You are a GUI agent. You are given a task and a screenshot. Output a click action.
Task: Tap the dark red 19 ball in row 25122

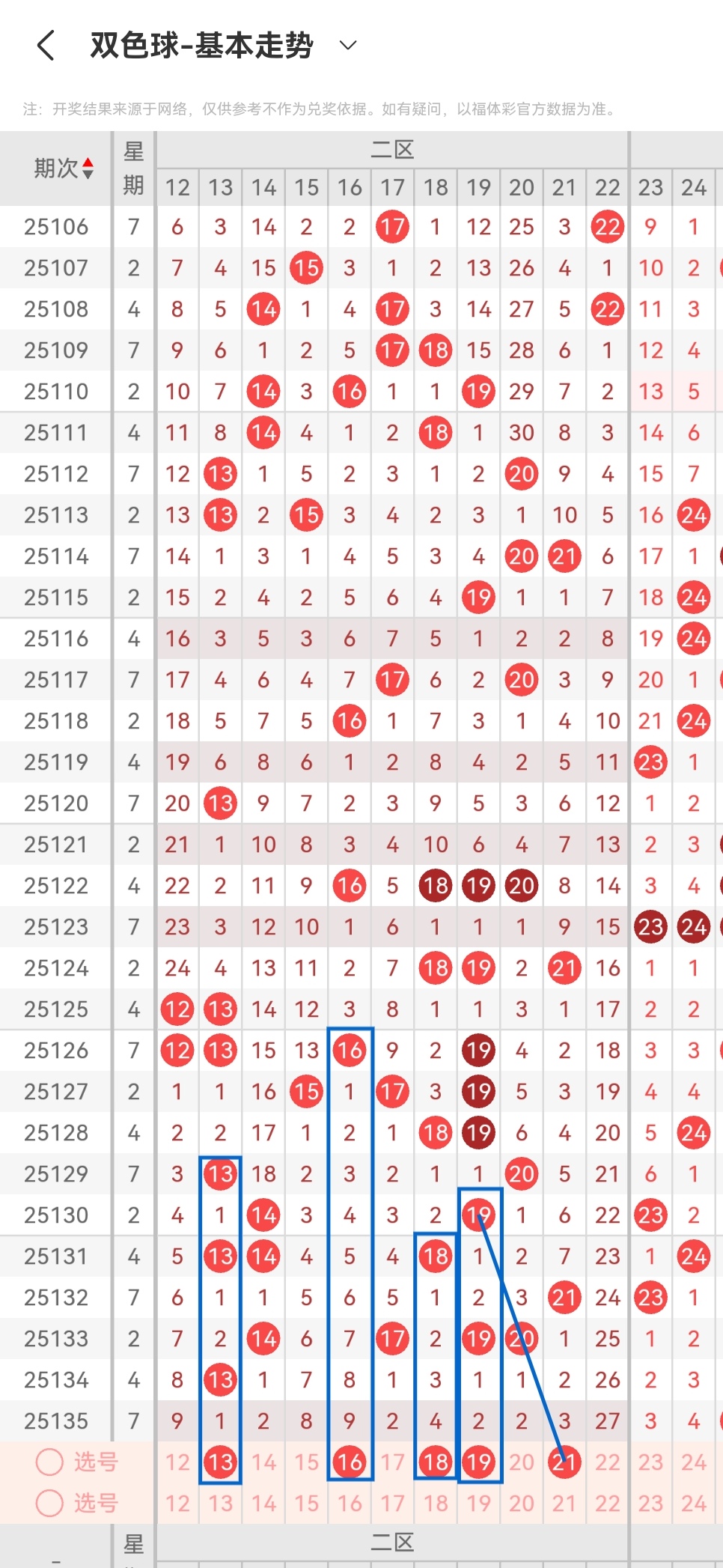(478, 885)
